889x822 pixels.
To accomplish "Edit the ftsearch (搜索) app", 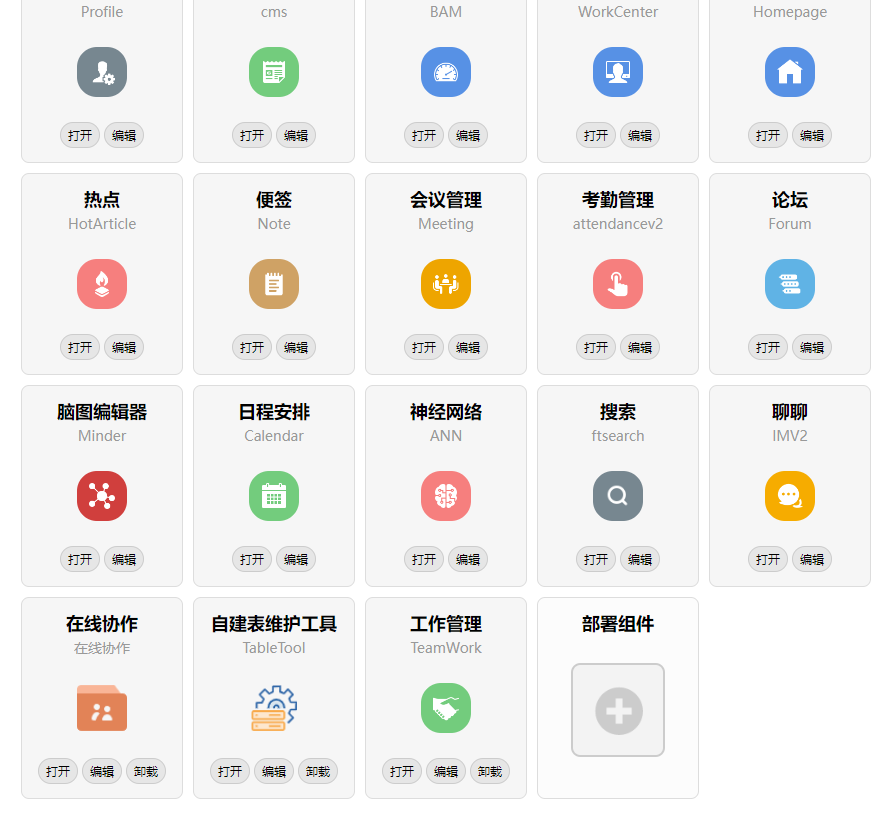I will [640, 559].
